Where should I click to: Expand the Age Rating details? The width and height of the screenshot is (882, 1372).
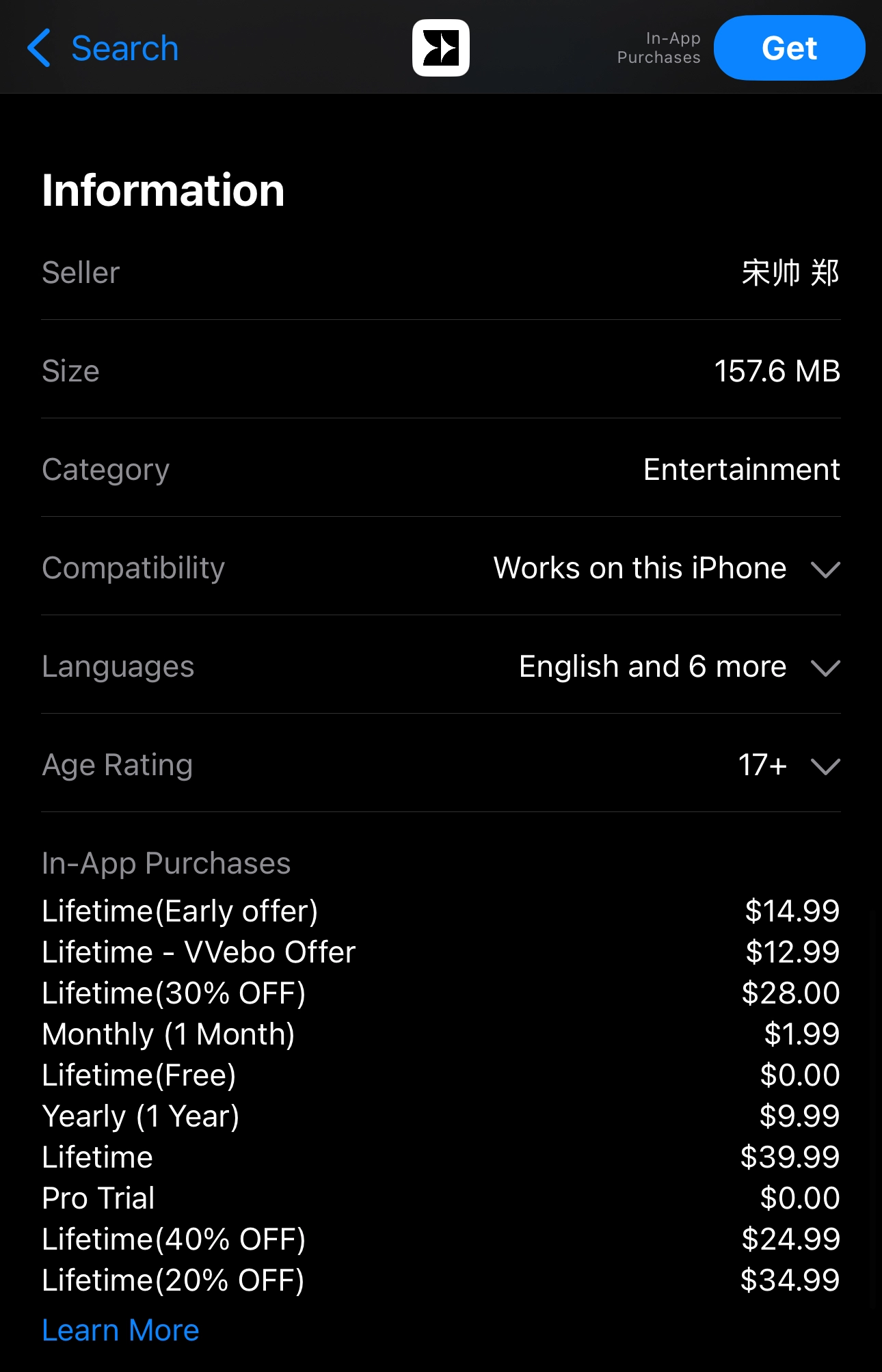pyautogui.click(x=825, y=766)
